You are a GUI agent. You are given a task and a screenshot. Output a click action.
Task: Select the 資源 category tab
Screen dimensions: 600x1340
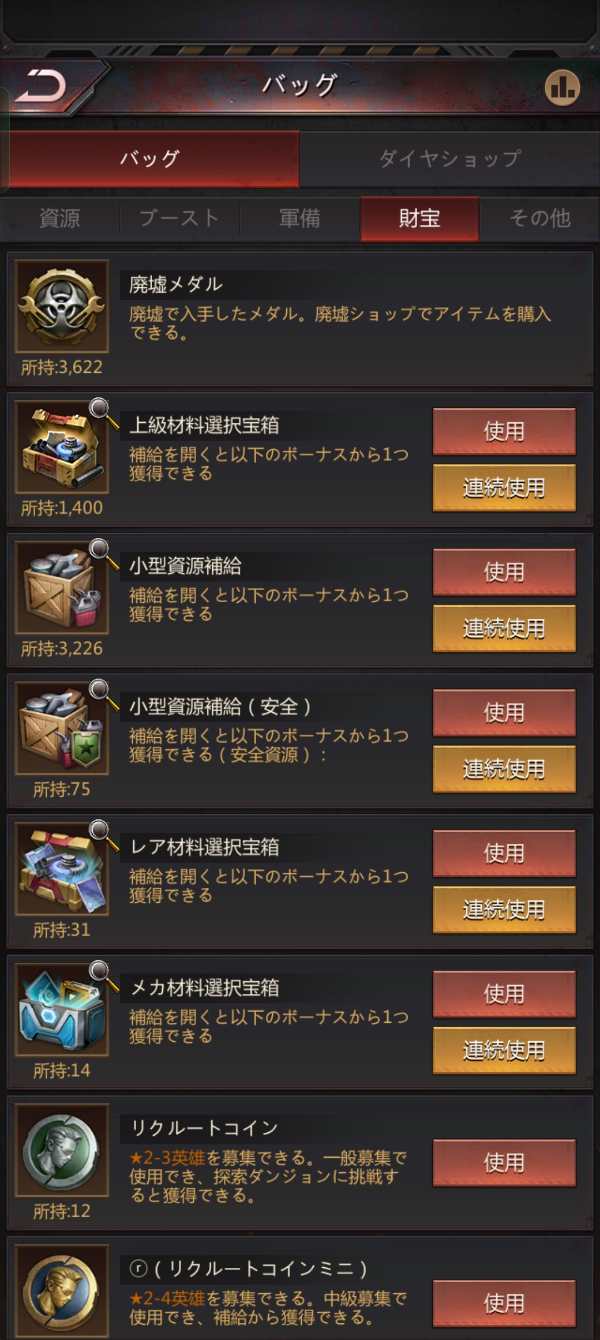pyautogui.click(x=60, y=218)
